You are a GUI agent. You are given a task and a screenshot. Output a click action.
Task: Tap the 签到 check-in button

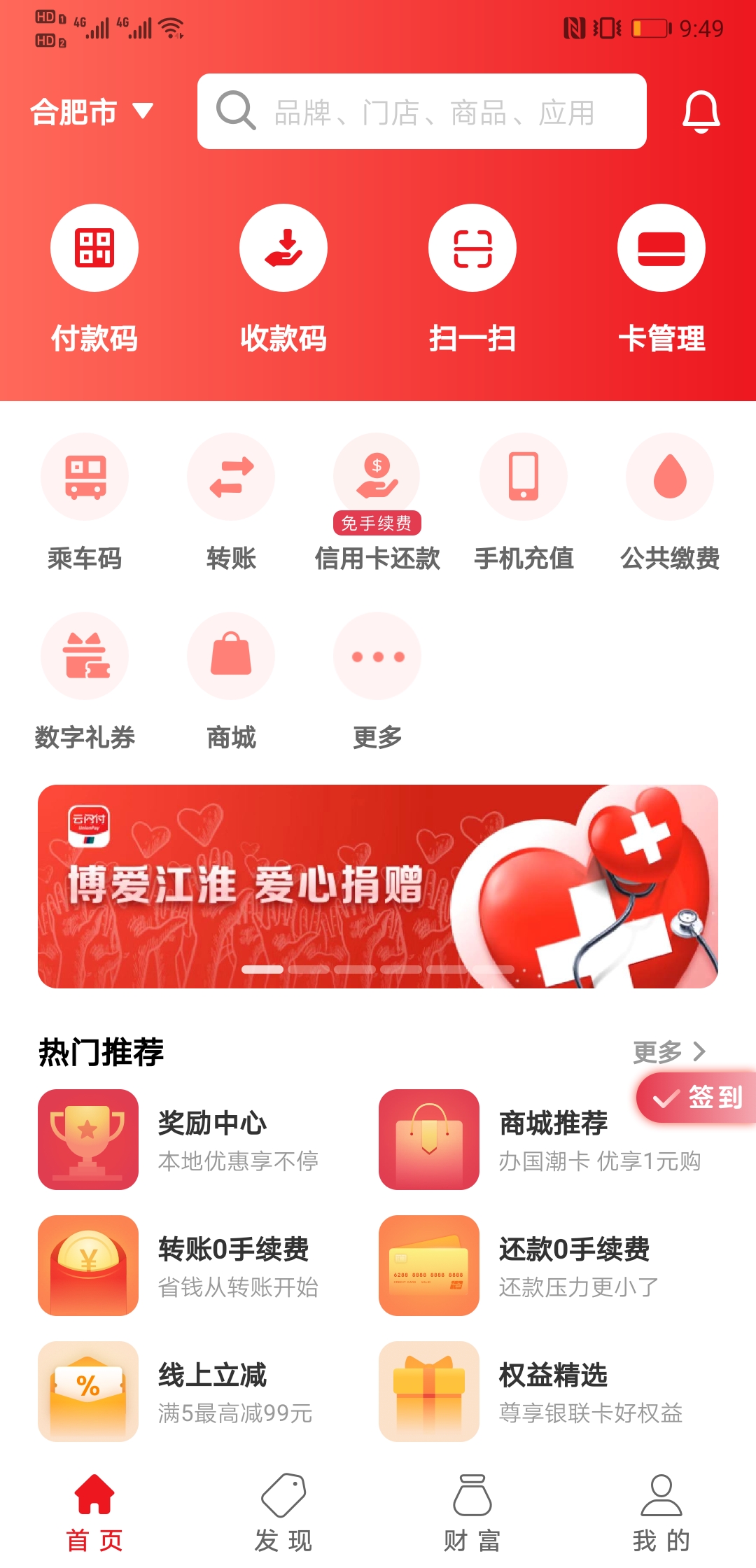click(x=698, y=1097)
